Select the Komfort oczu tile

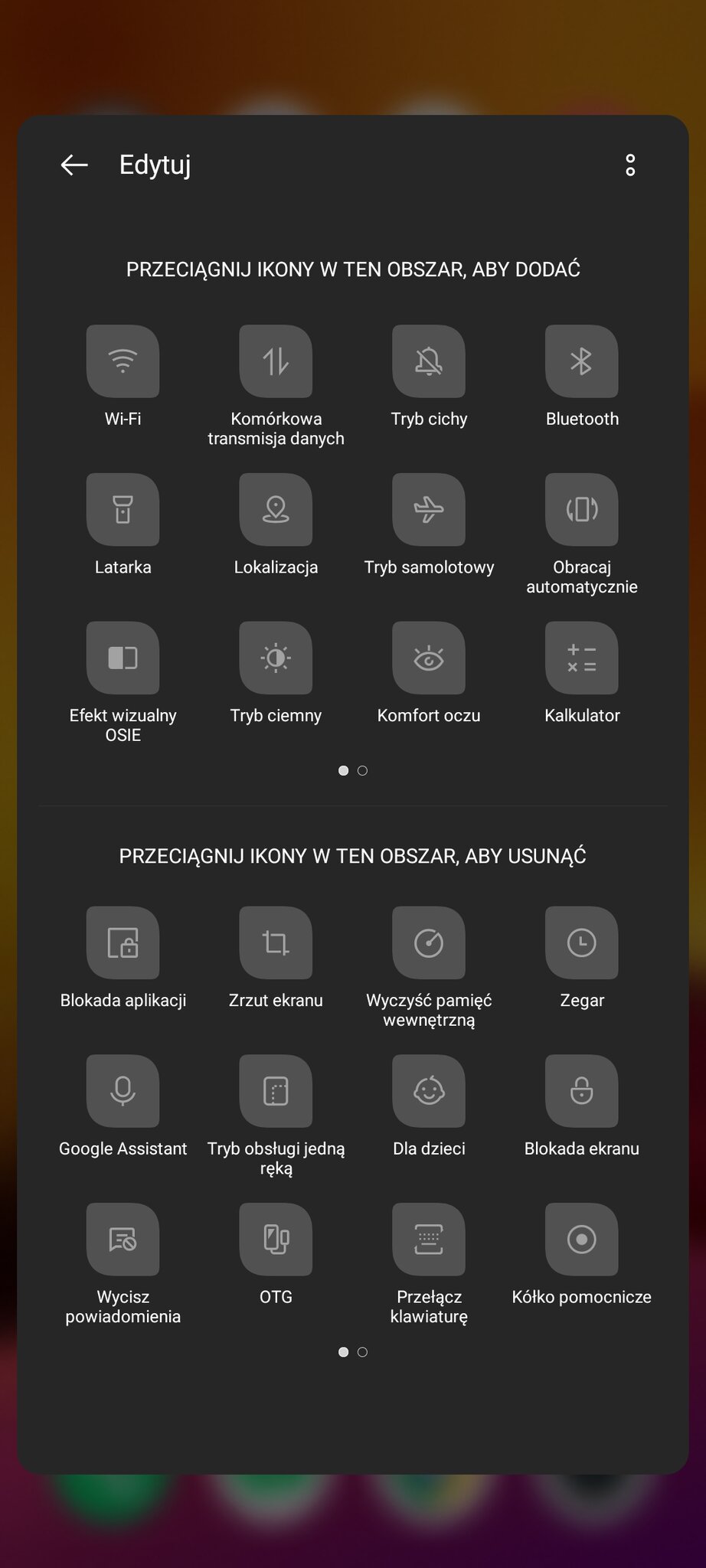tap(429, 658)
